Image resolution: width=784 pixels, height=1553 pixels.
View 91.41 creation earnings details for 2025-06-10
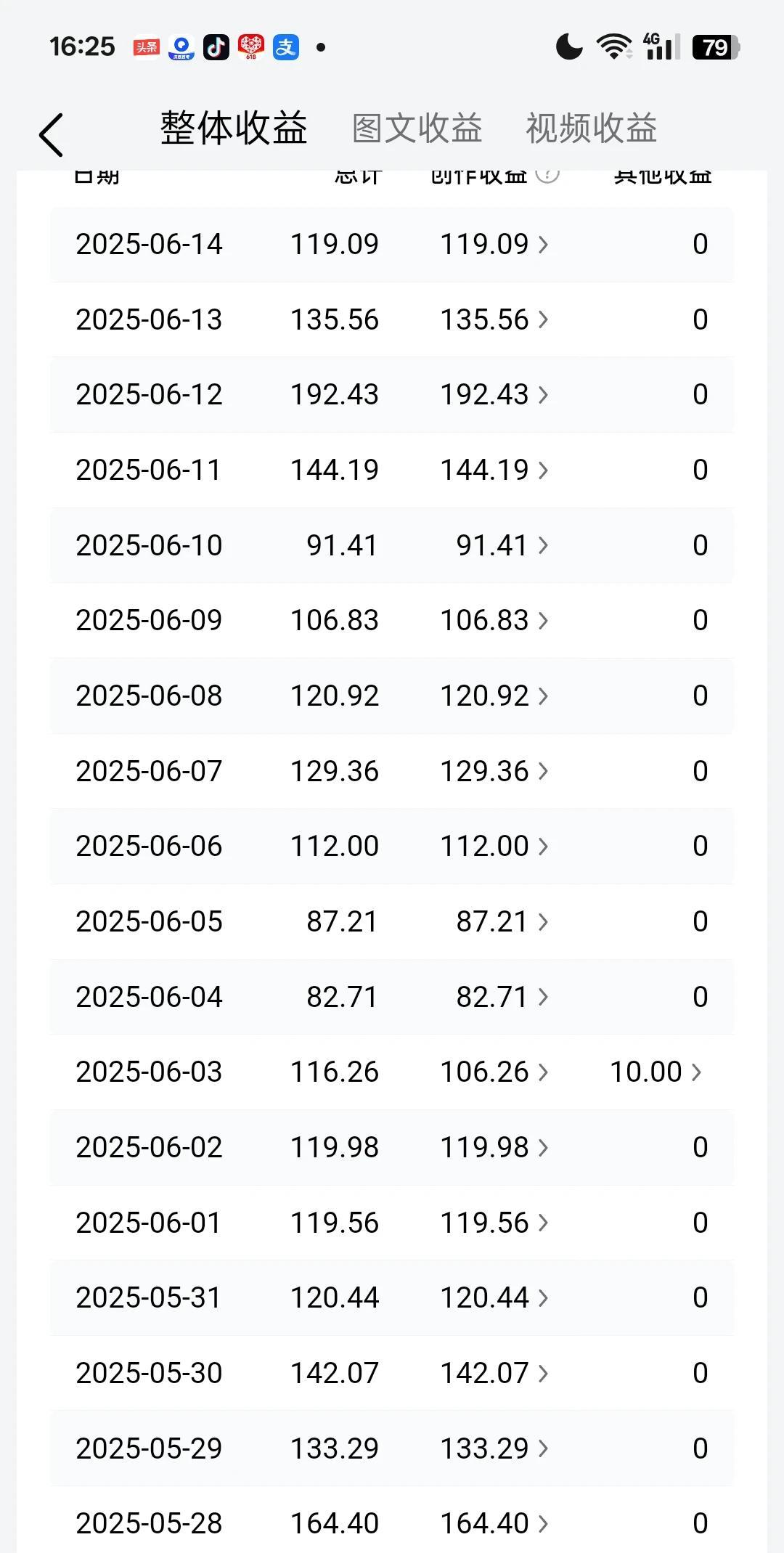pos(502,545)
